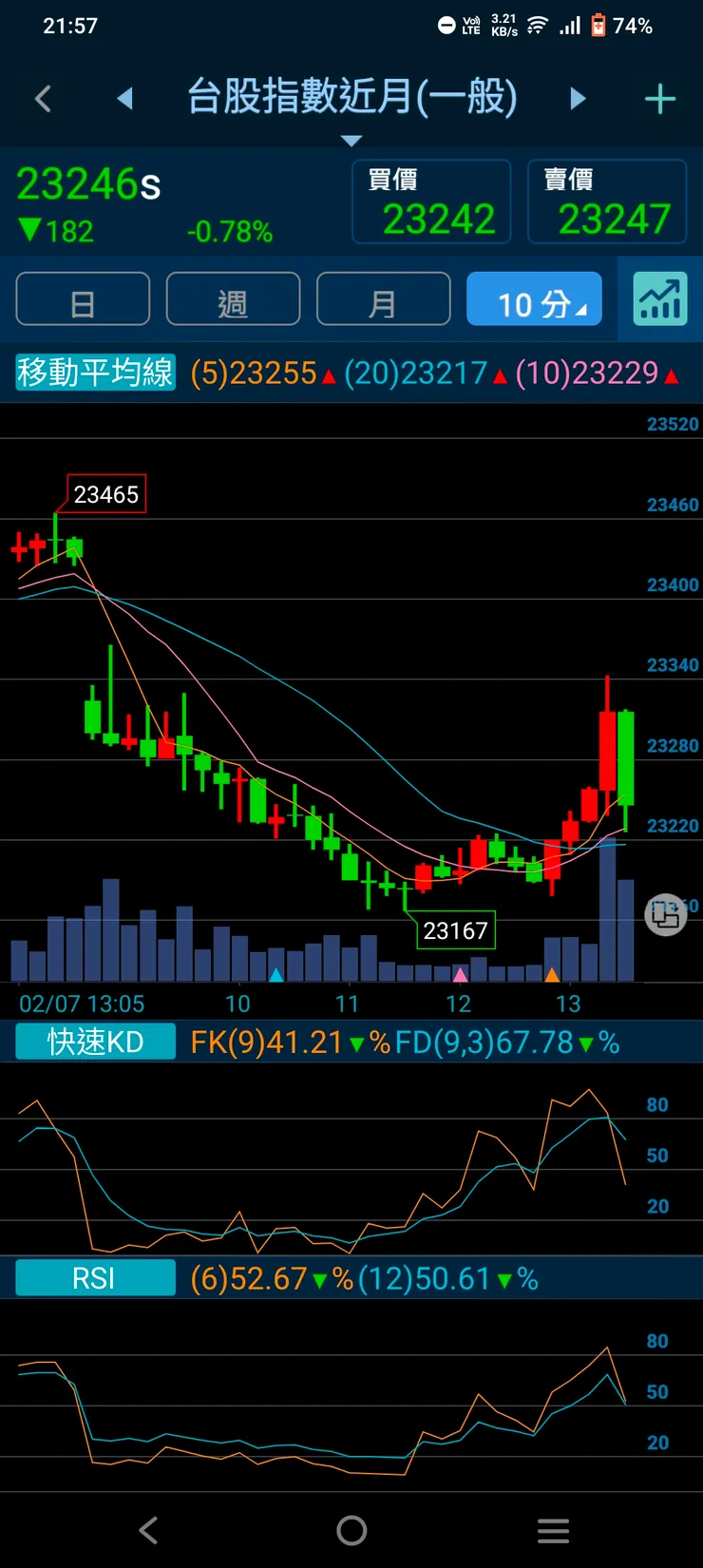Switch chart to 月 monthly period
703x1568 pixels.
[383, 299]
